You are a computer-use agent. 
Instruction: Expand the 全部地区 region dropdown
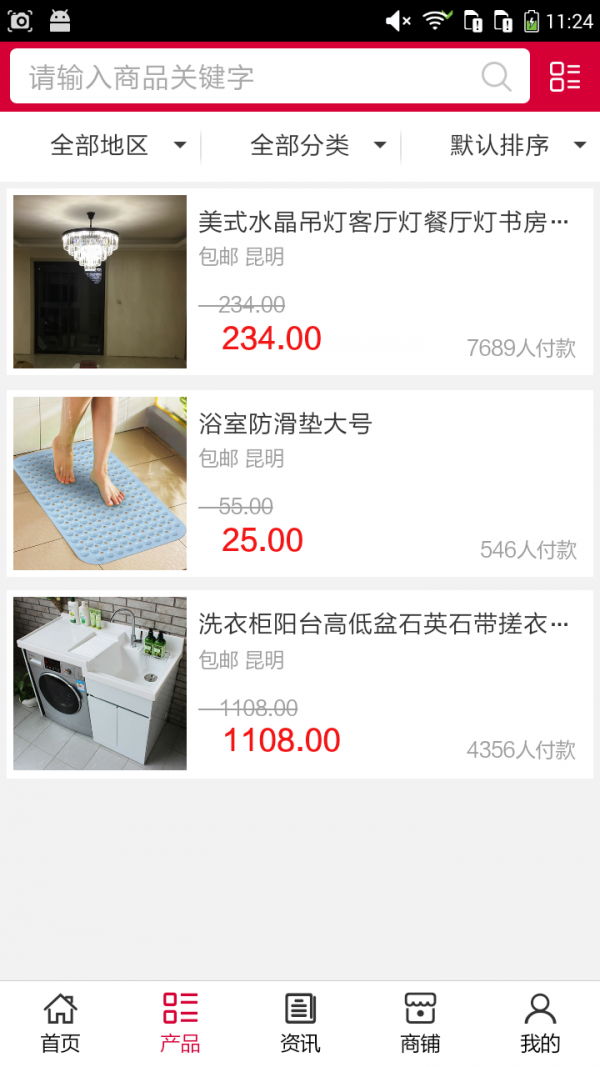[118, 146]
